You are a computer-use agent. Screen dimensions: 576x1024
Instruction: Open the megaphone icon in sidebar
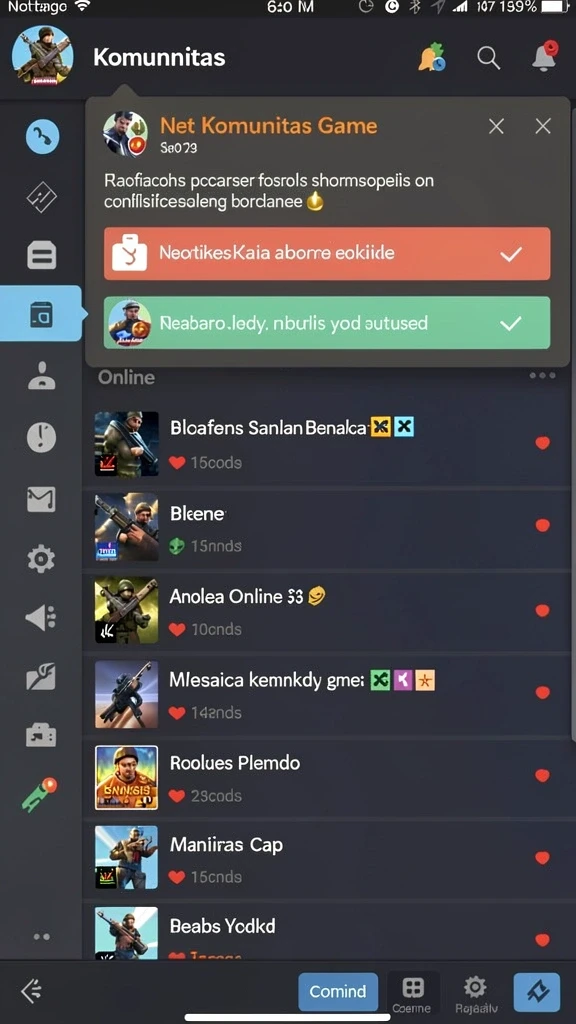coord(40,617)
